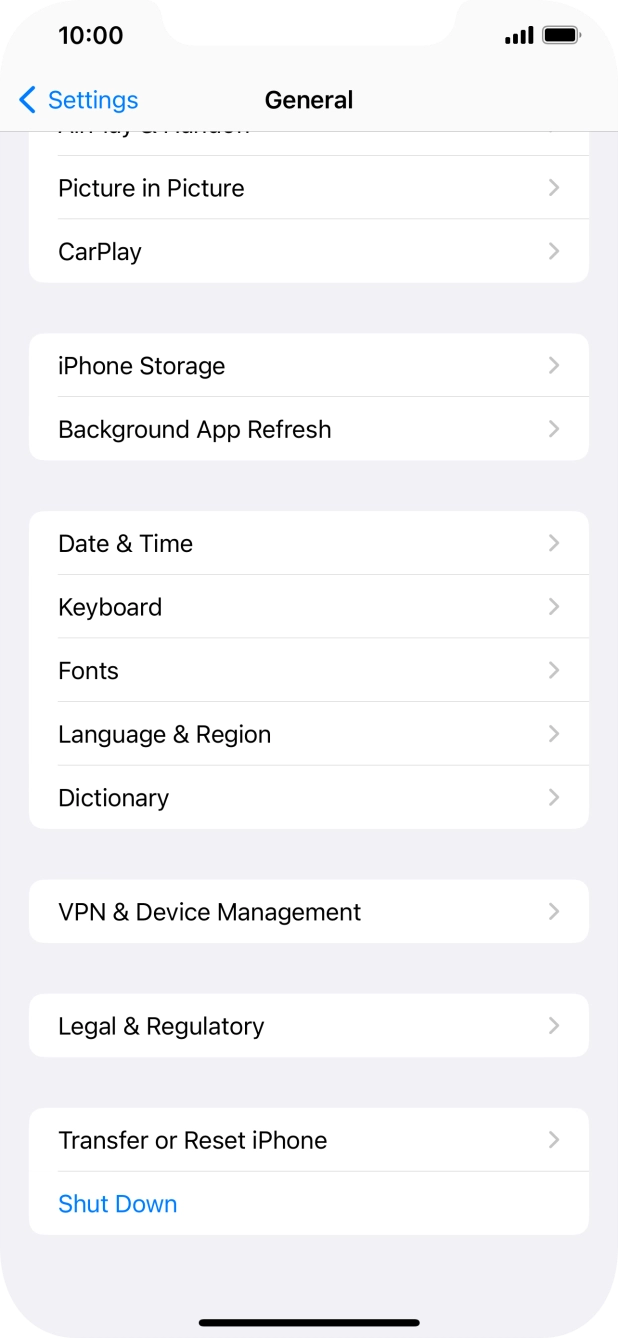Image resolution: width=618 pixels, height=1338 pixels.
Task: Go back to Settings
Action: [78, 100]
